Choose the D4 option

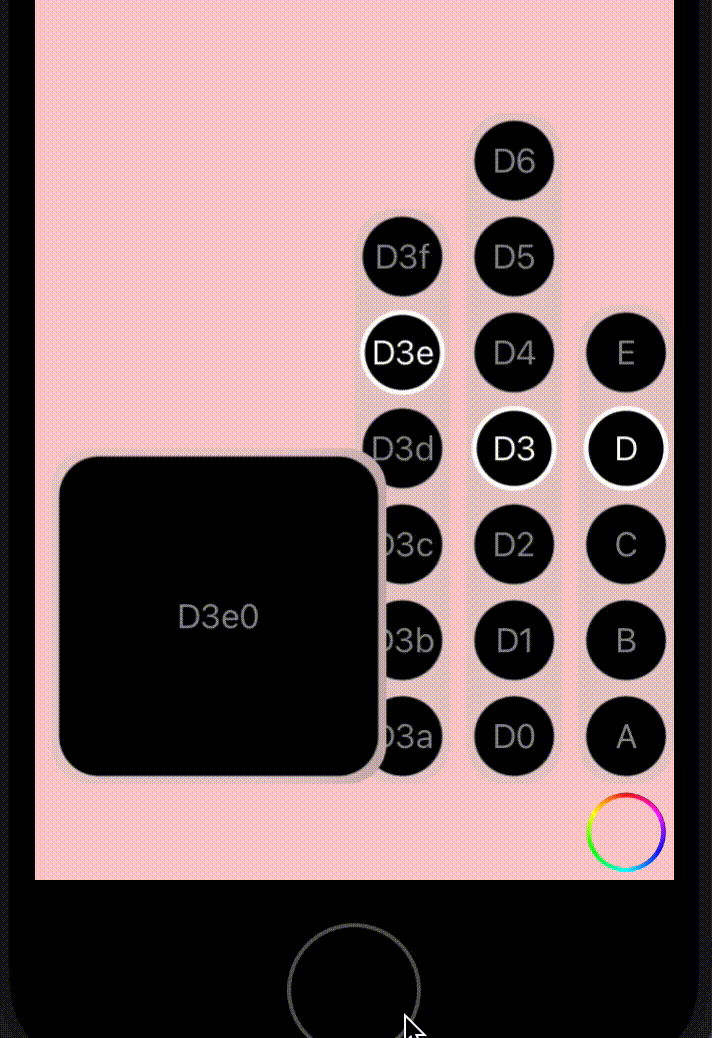(514, 353)
